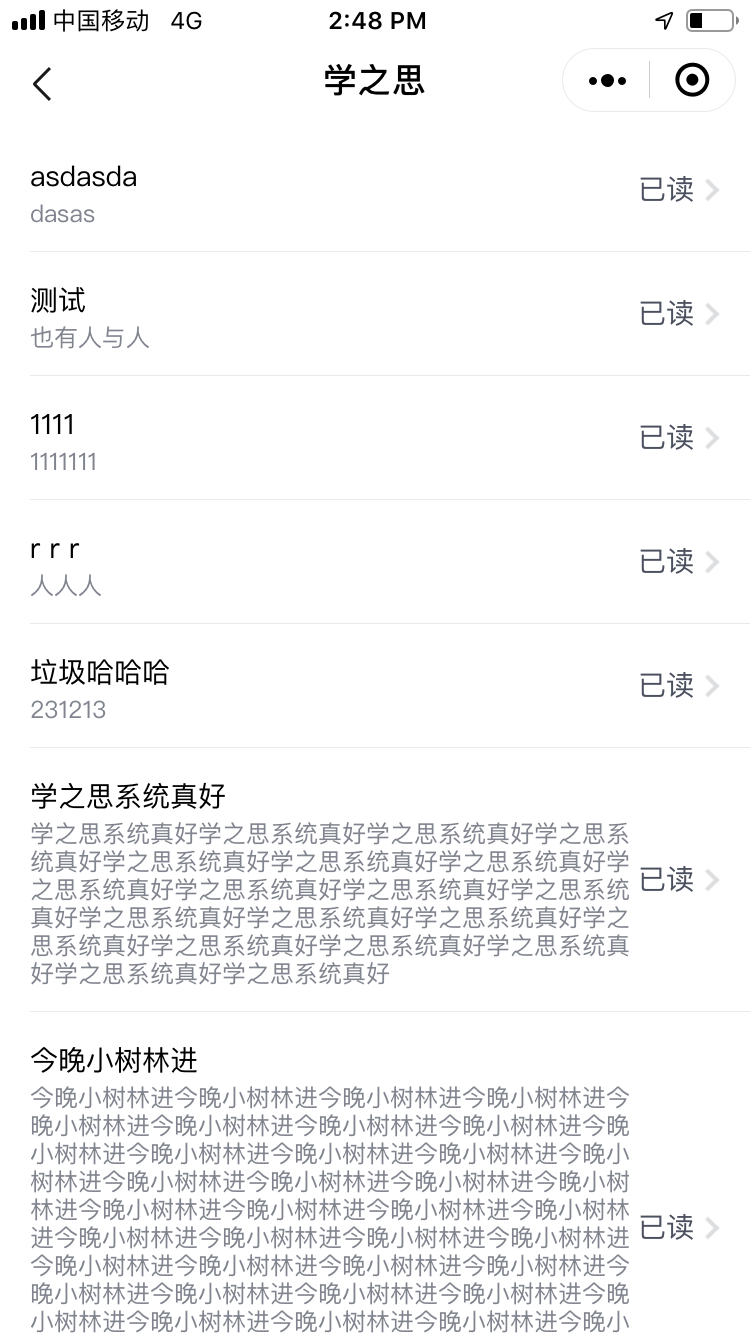Close the mini program with the circle button
The image size is (750, 1334).
(692, 81)
